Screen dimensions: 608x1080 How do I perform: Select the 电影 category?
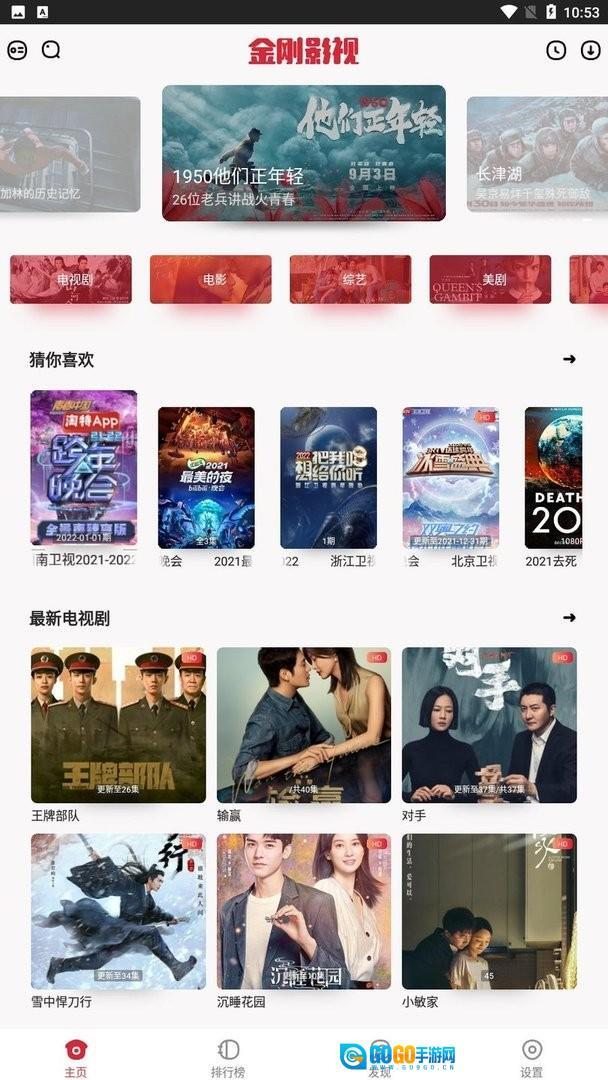[211, 279]
